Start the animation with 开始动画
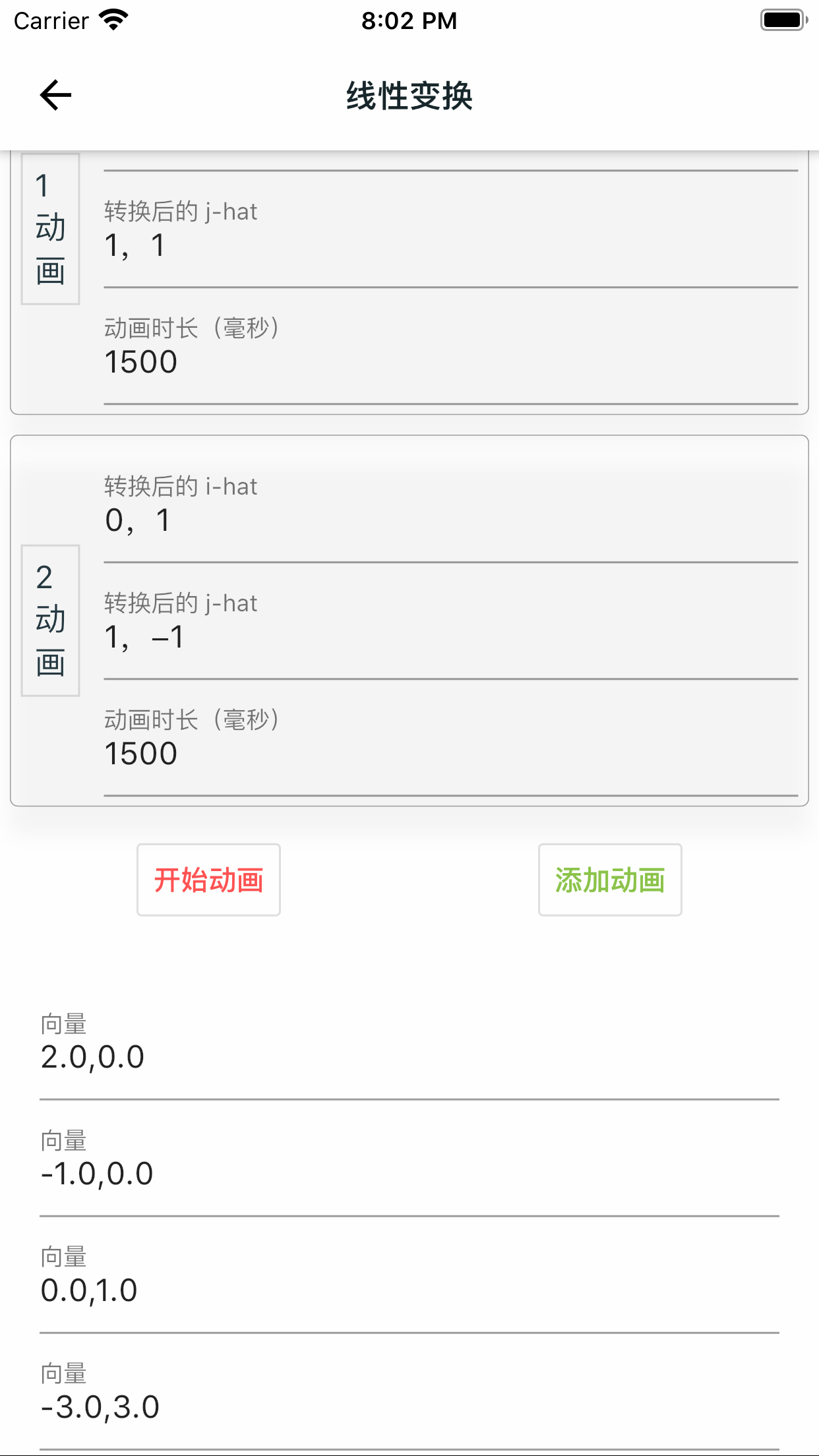819x1456 pixels. (208, 880)
